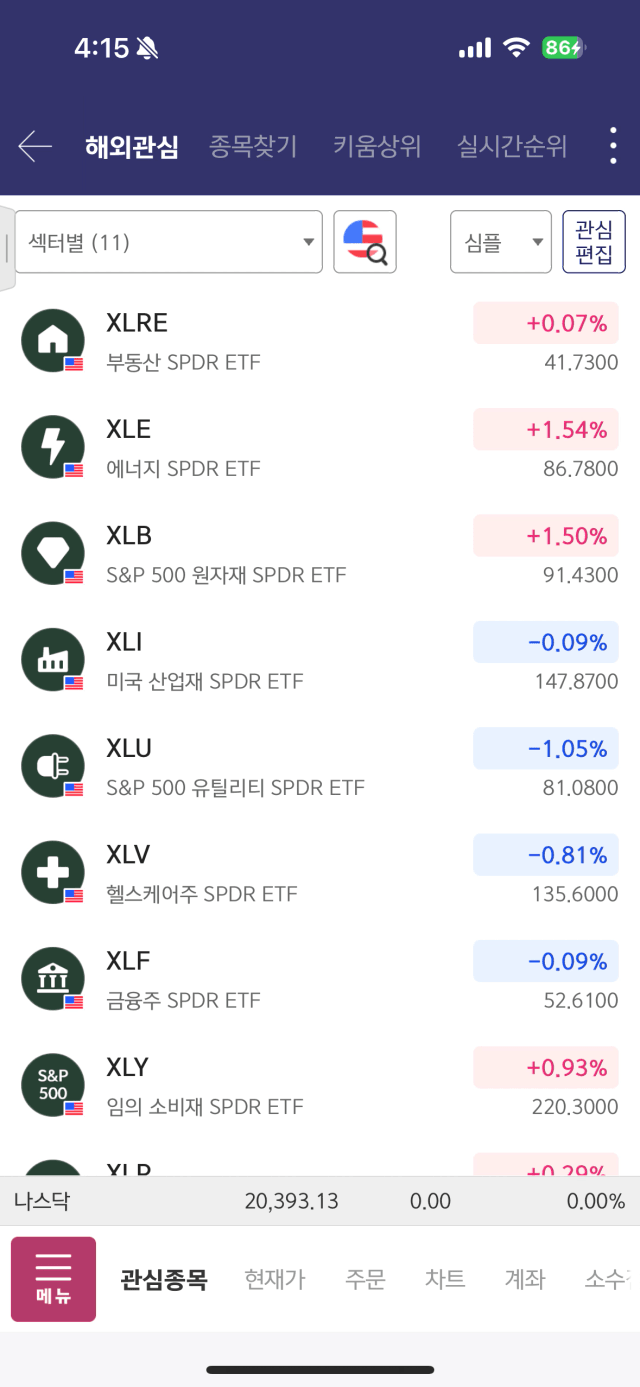
Task: Open 계좌 in the bottom bar
Action: (x=525, y=1279)
